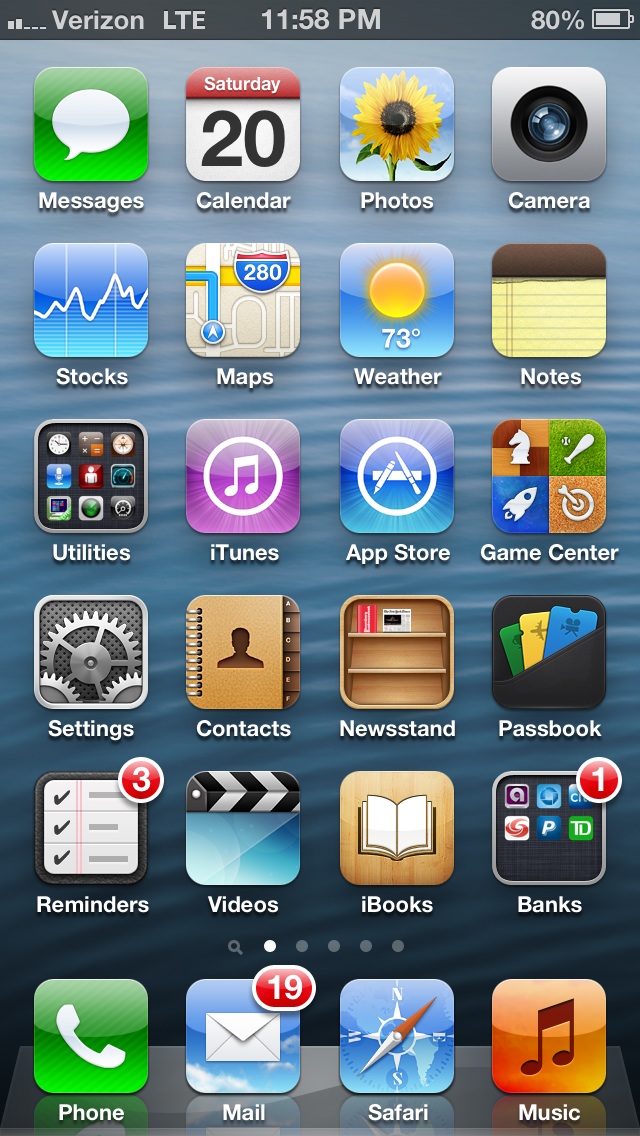Screen dimensions: 640x1136
Task: Open the Notes app
Action: point(549,300)
